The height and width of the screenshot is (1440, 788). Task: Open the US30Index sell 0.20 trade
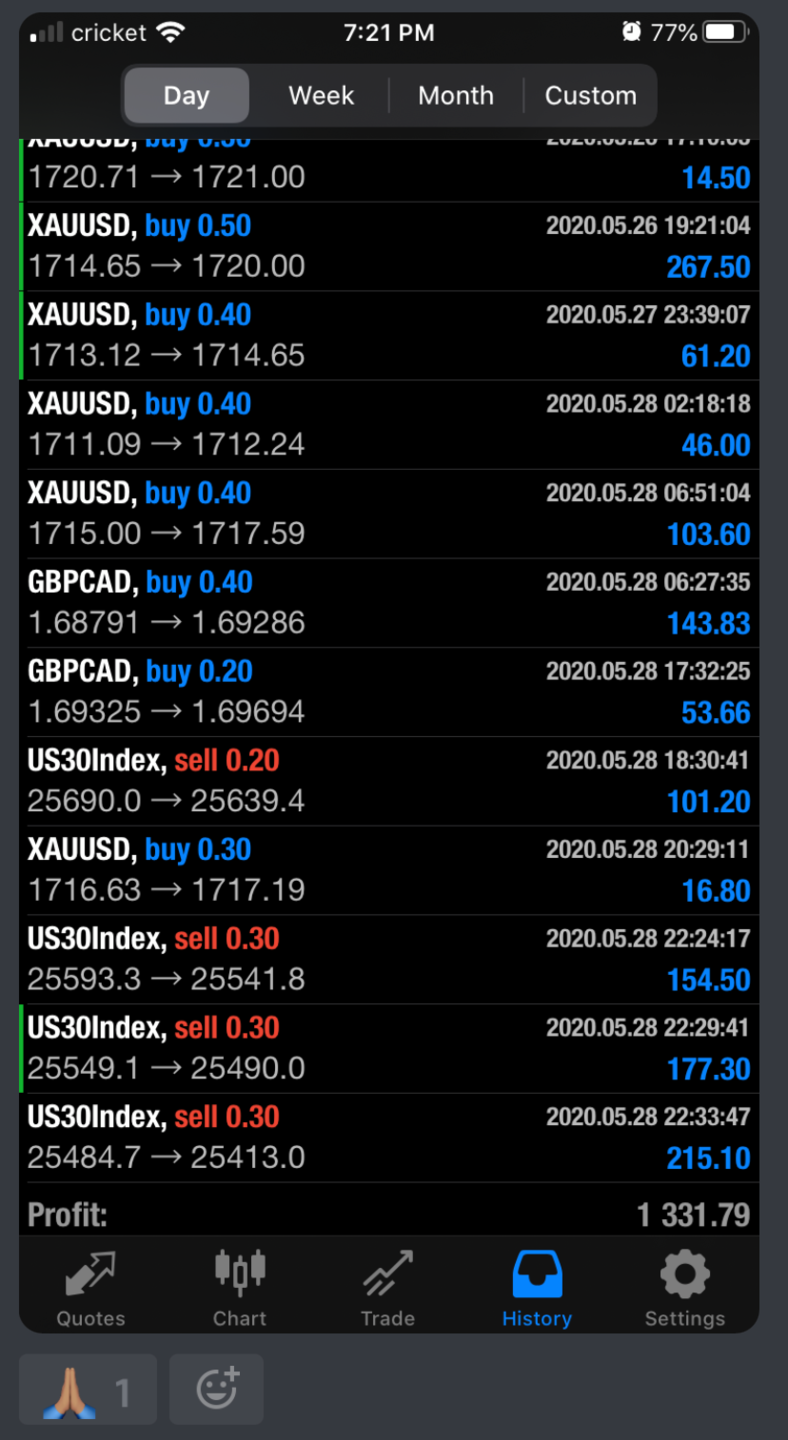pyautogui.click(x=388, y=780)
